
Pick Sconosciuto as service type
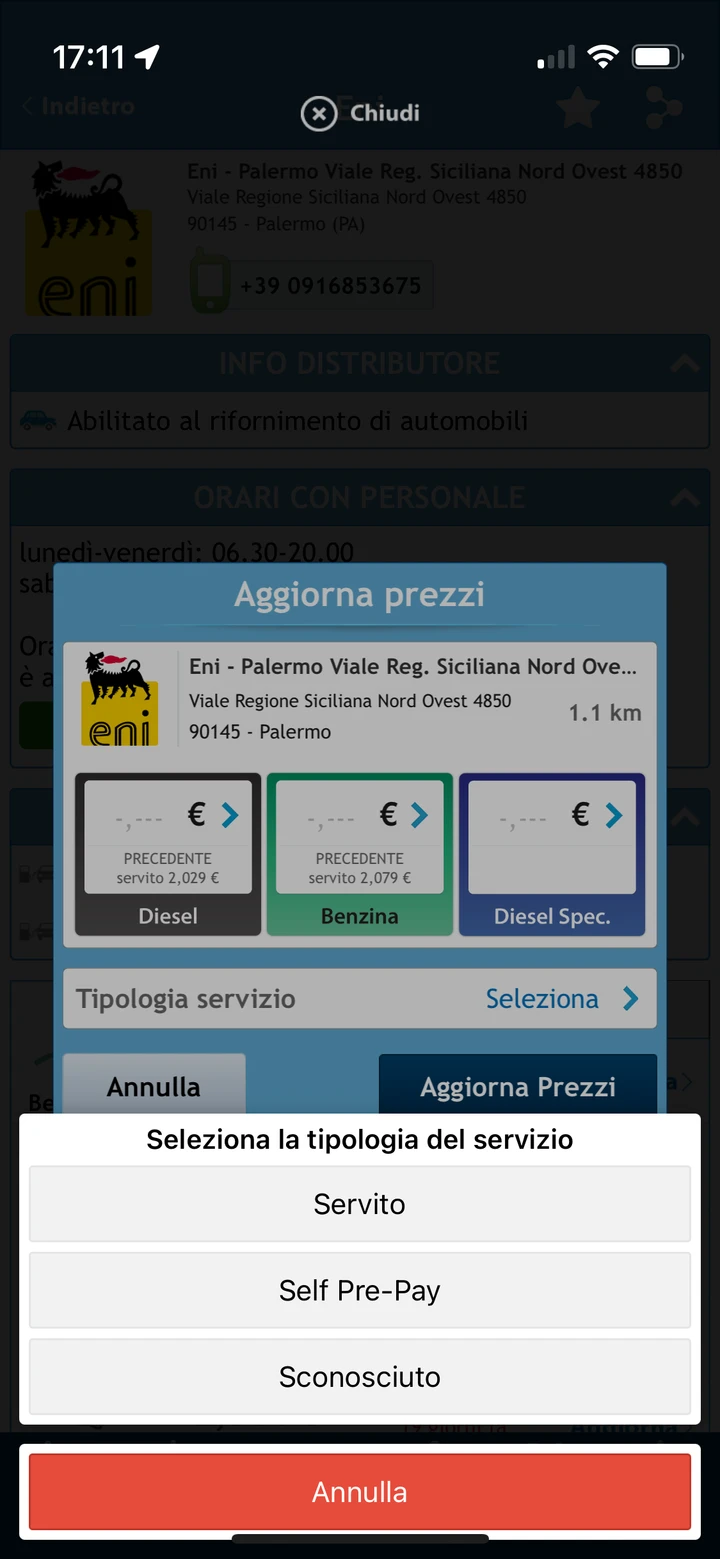(360, 1377)
